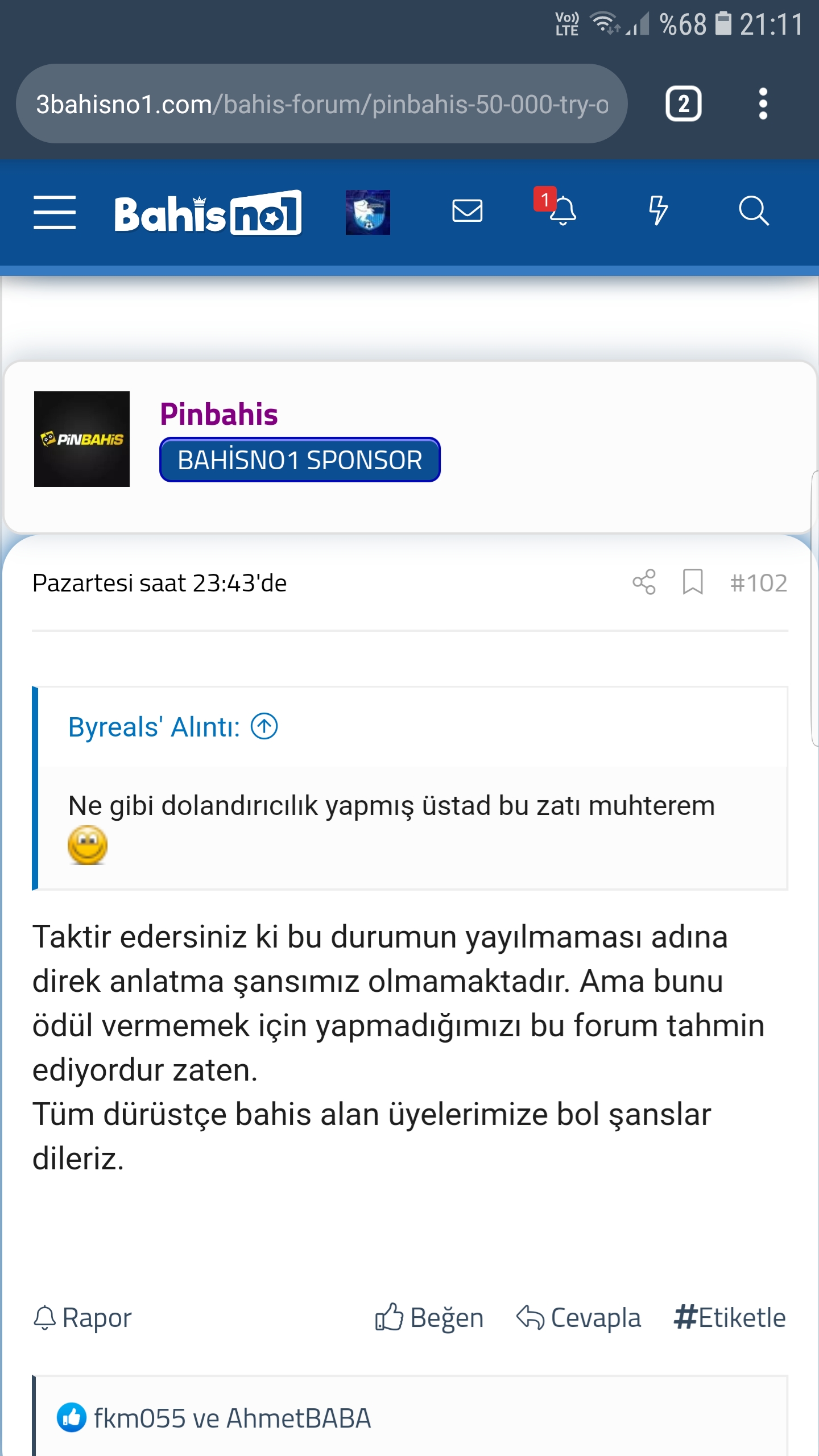Jump to Byreals' quoted post
This screenshot has height=1456, width=819.
click(x=264, y=726)
